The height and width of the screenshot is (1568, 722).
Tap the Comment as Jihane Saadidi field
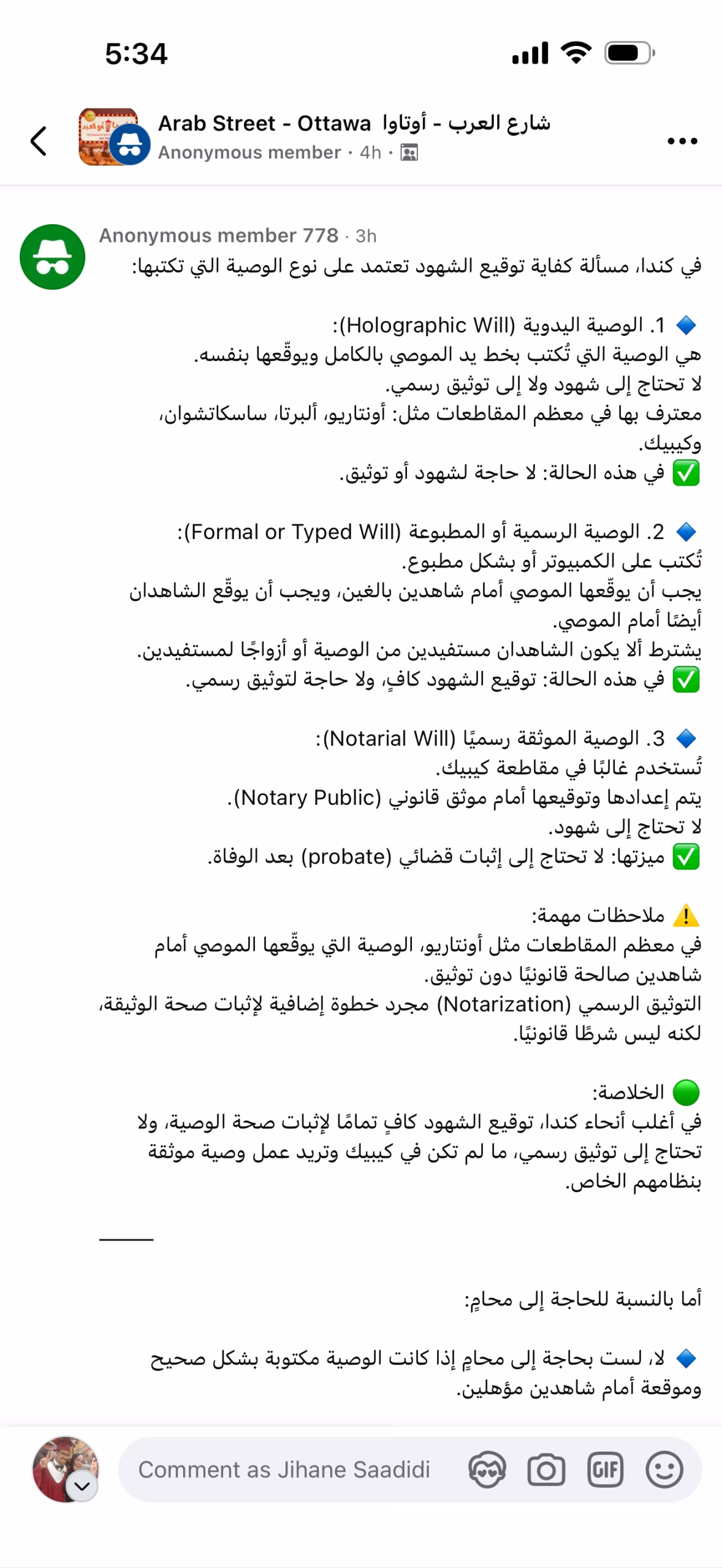coord(284,1469)
